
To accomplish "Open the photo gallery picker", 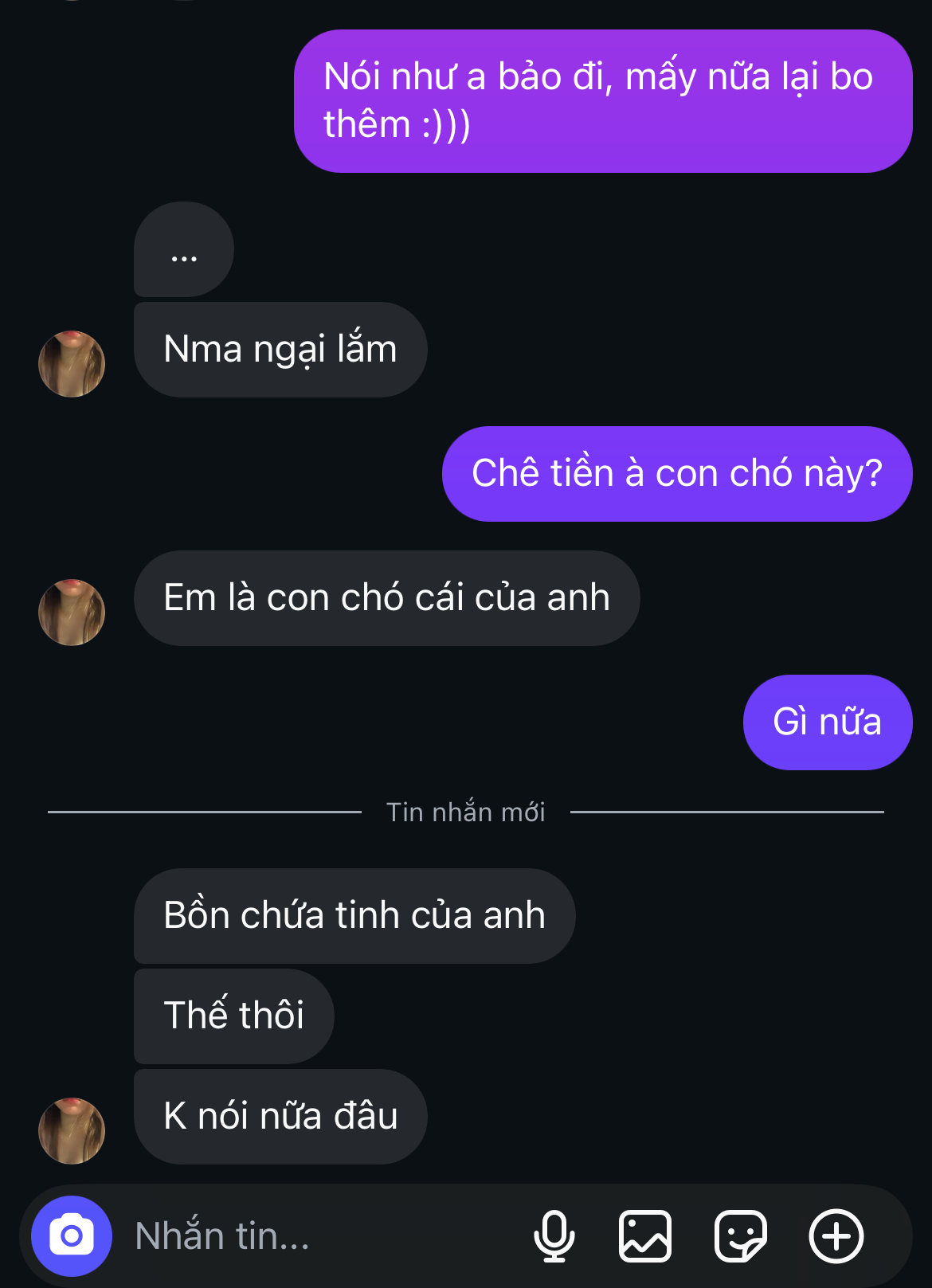I will tap(644, 1235).
